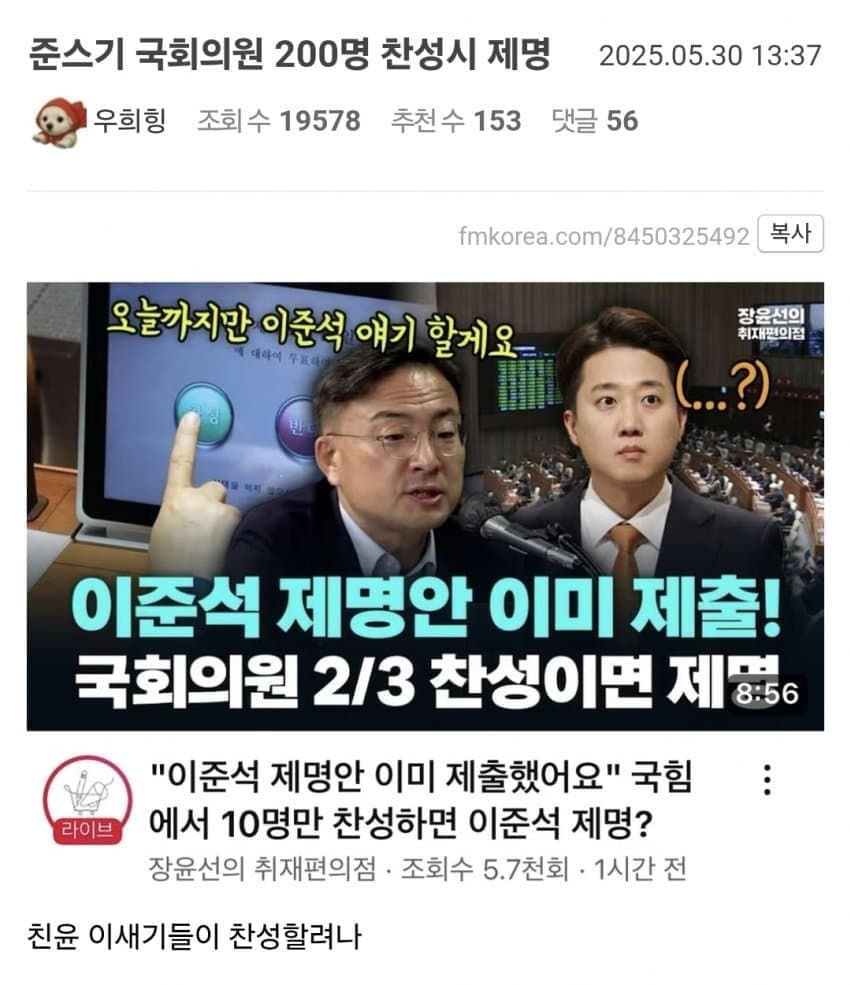Viewport: 850px width, 985px height.
Task: Open author 우희힝's profile
Action: [x=129, y=121]
